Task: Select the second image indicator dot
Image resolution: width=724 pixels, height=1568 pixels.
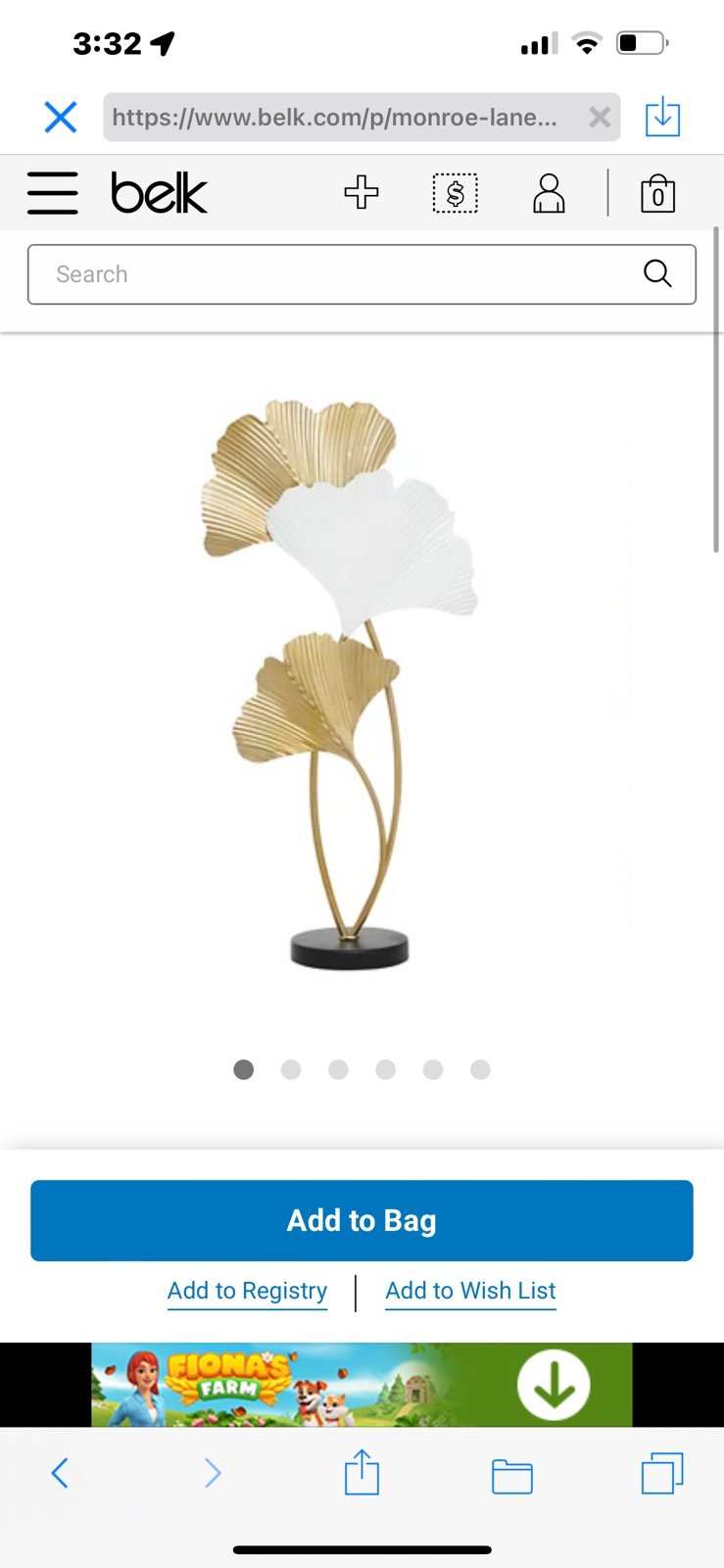Action: (x=291, y=1069)
